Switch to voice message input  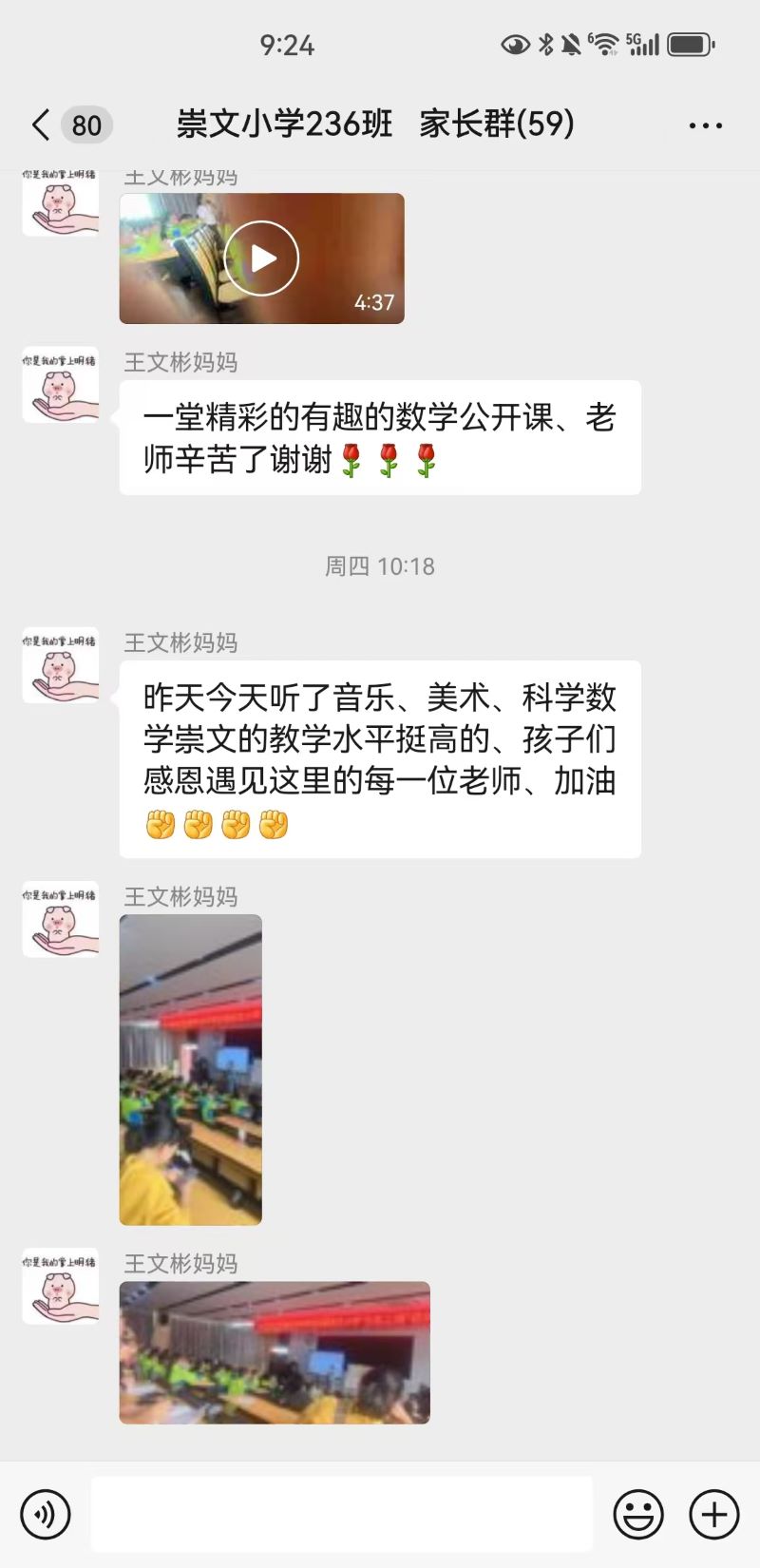[46, 1514]
